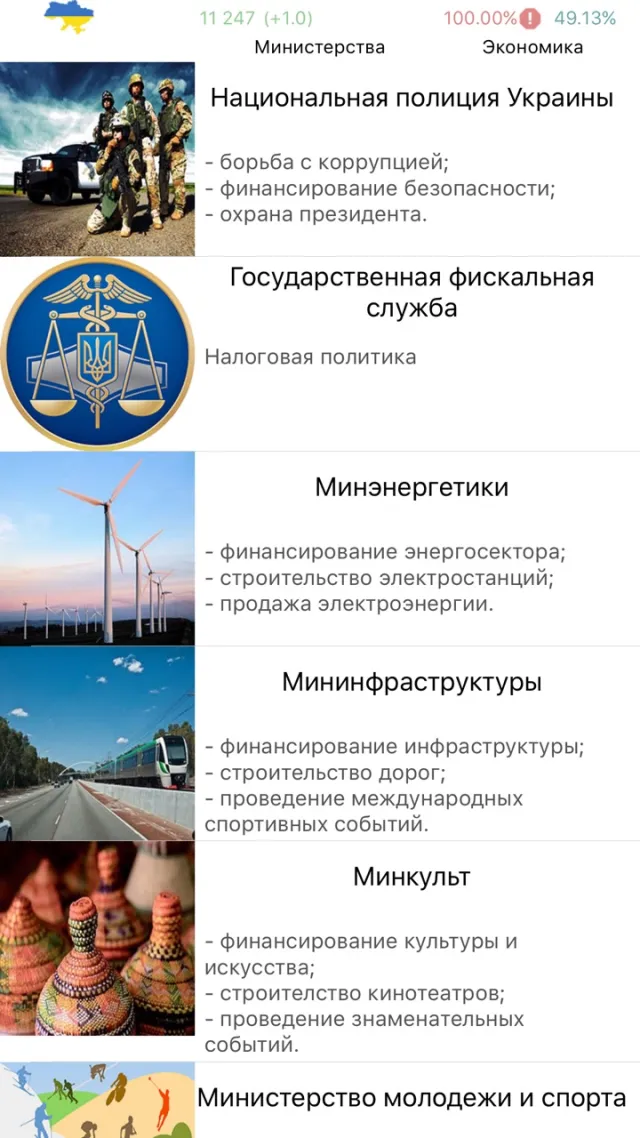This screenshot has height=1138, width=640.
Task: Select Государственная фискальная служба row
Action: pos(411,292)
